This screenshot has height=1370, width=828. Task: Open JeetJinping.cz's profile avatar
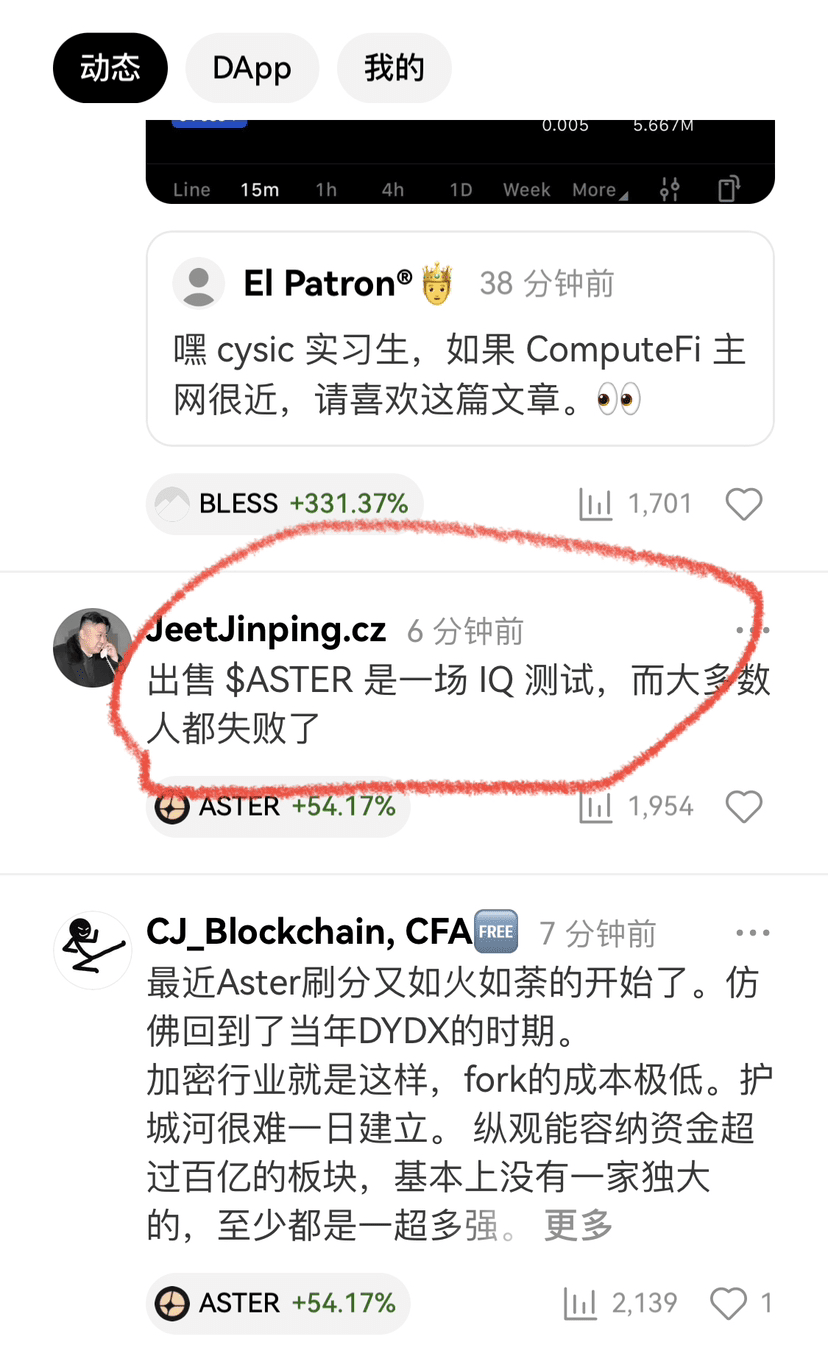pos(92,647)
